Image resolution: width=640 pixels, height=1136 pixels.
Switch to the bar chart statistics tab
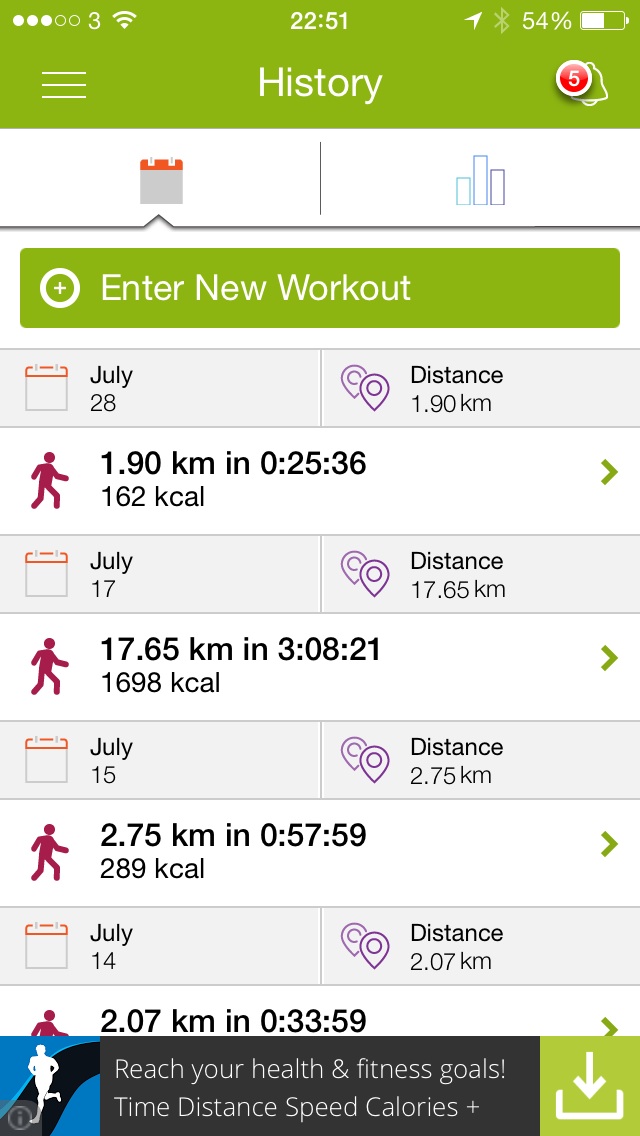coord(480,180)
